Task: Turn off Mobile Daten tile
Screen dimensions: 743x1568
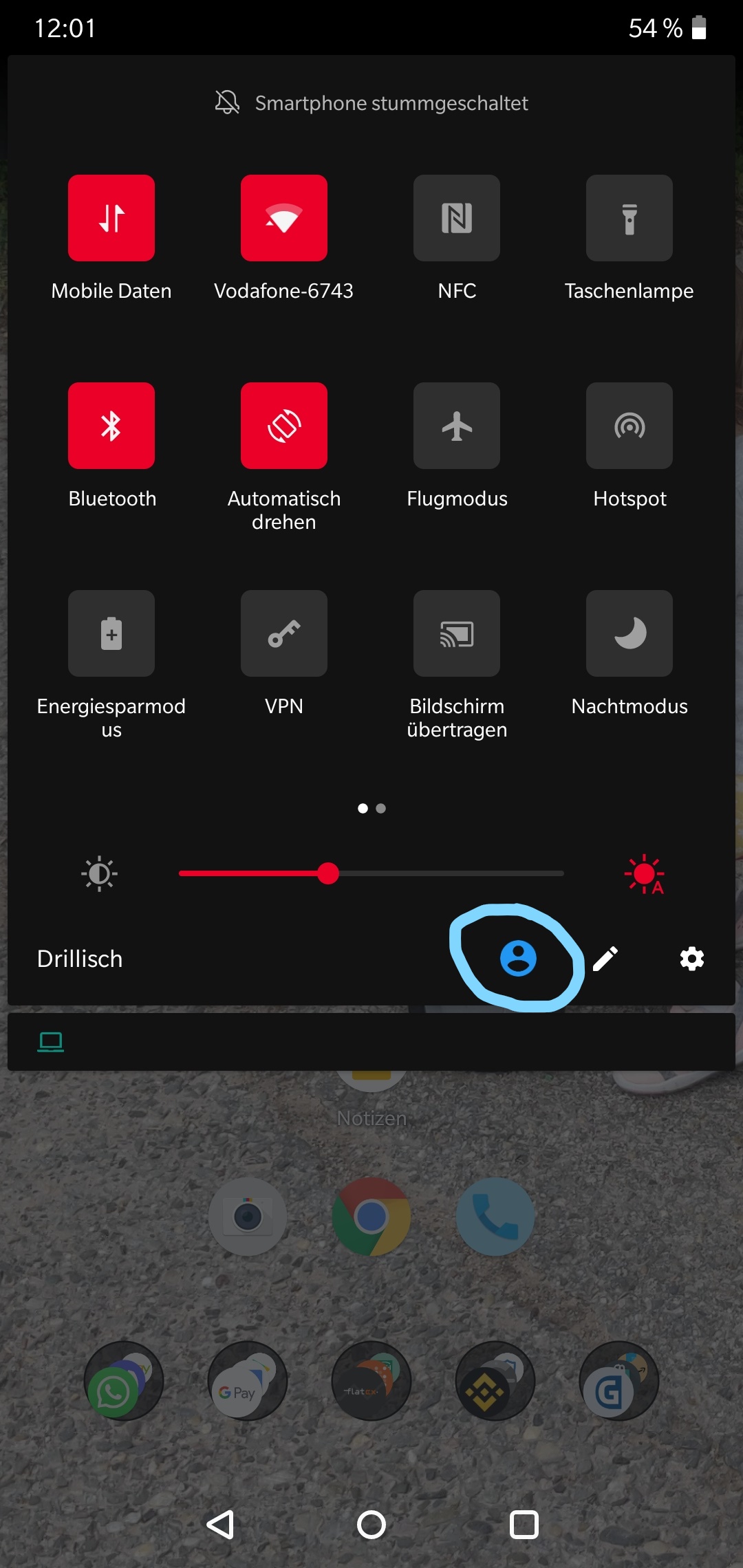Action: point(111,218)
